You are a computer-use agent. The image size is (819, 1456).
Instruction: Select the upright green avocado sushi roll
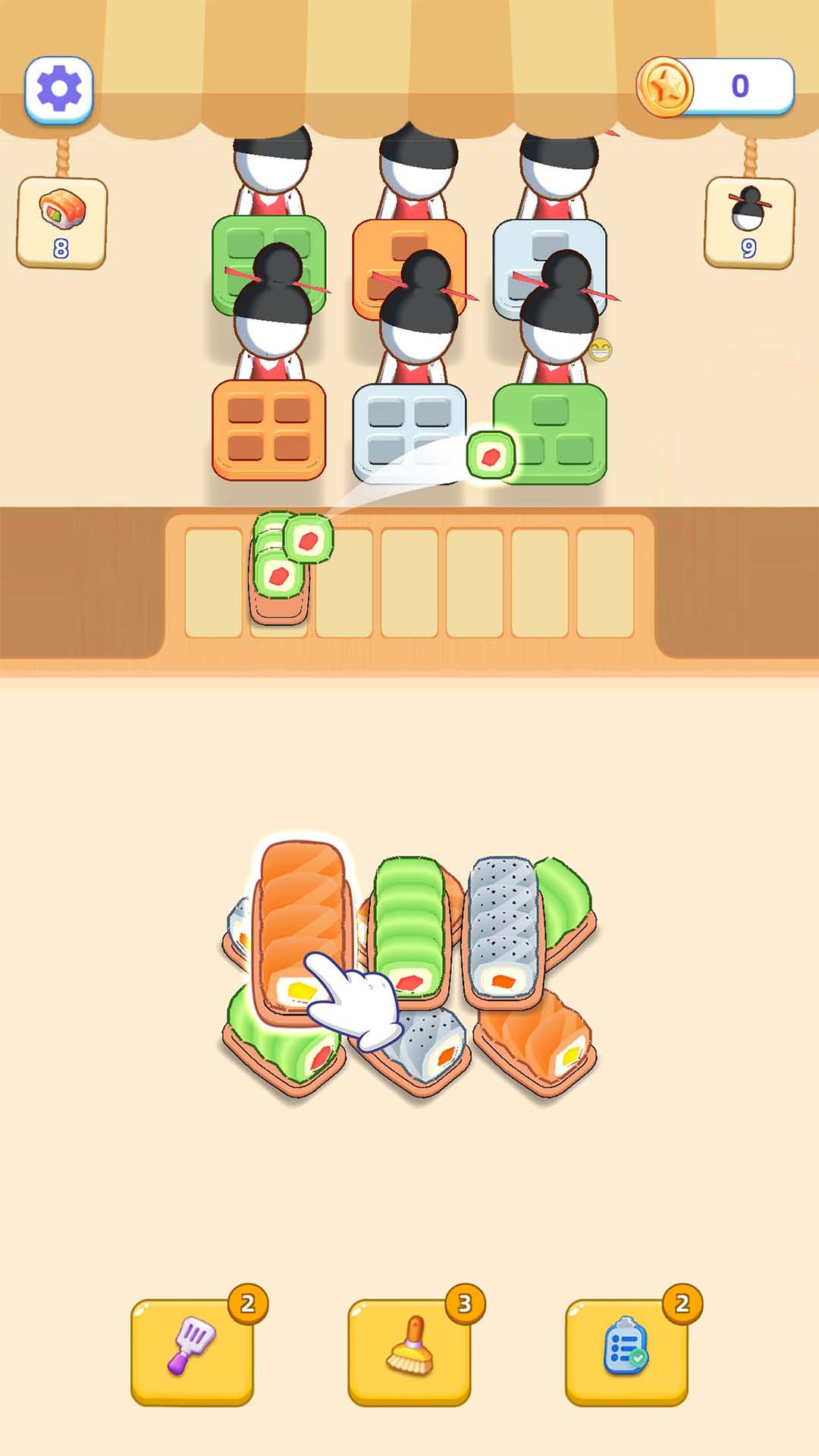pyautogui.click(x=410, y=927)
